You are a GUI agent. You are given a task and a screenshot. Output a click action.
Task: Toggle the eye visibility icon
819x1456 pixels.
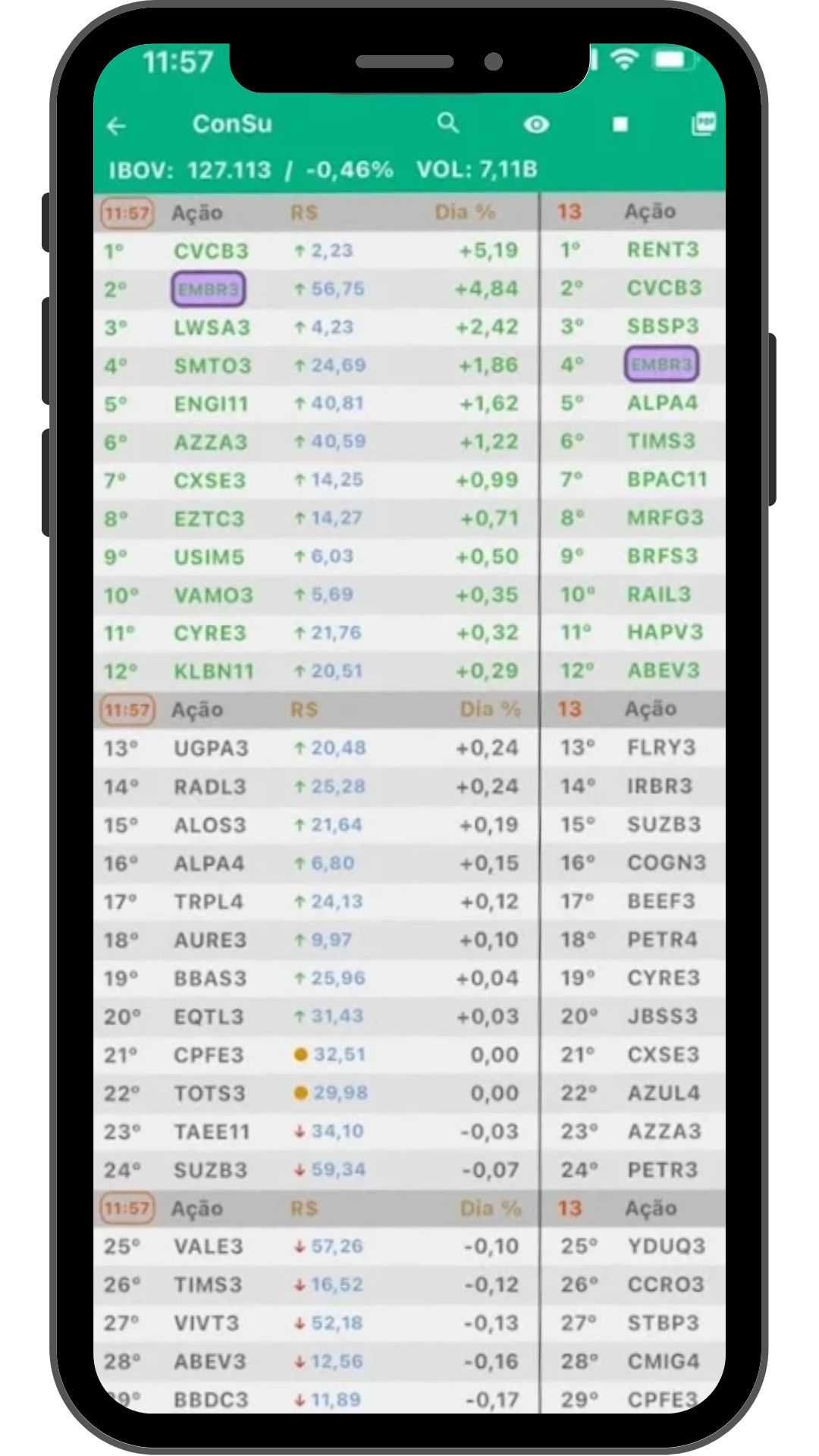(x=536, y=124)
